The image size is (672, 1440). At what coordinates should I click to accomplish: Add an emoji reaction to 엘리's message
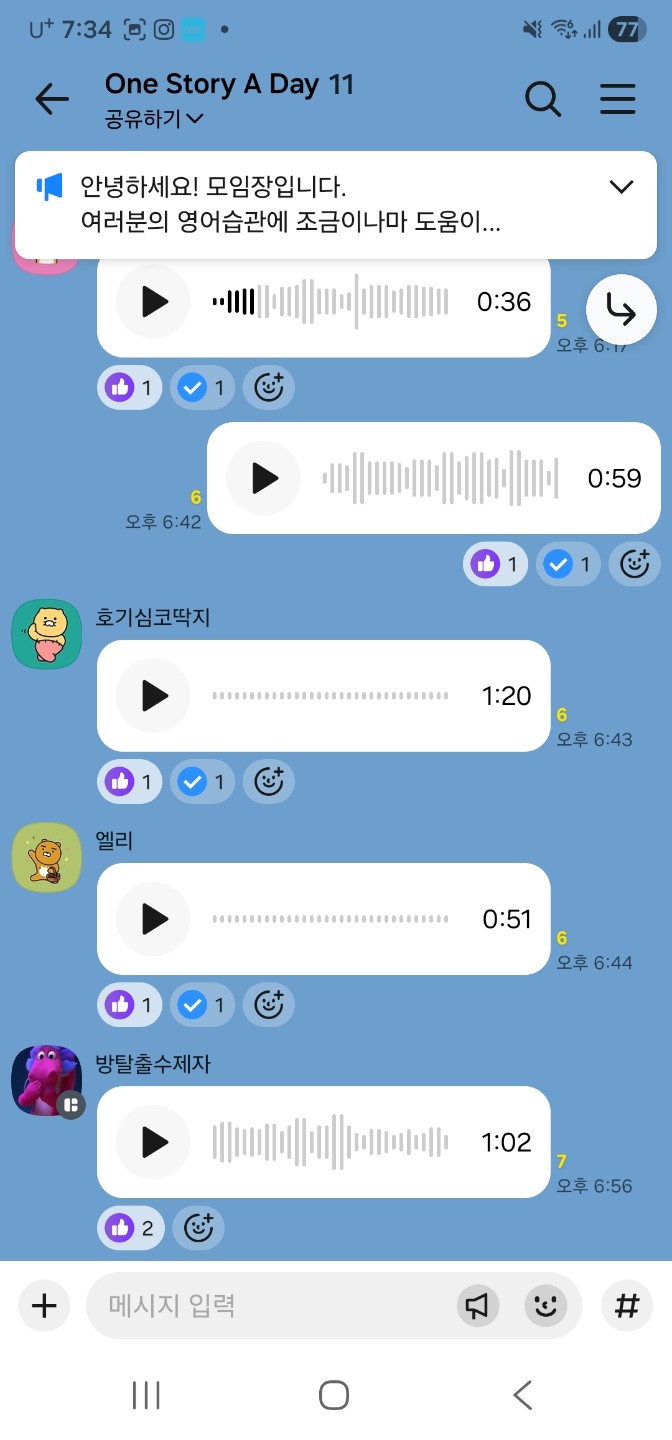point(269,1005)
